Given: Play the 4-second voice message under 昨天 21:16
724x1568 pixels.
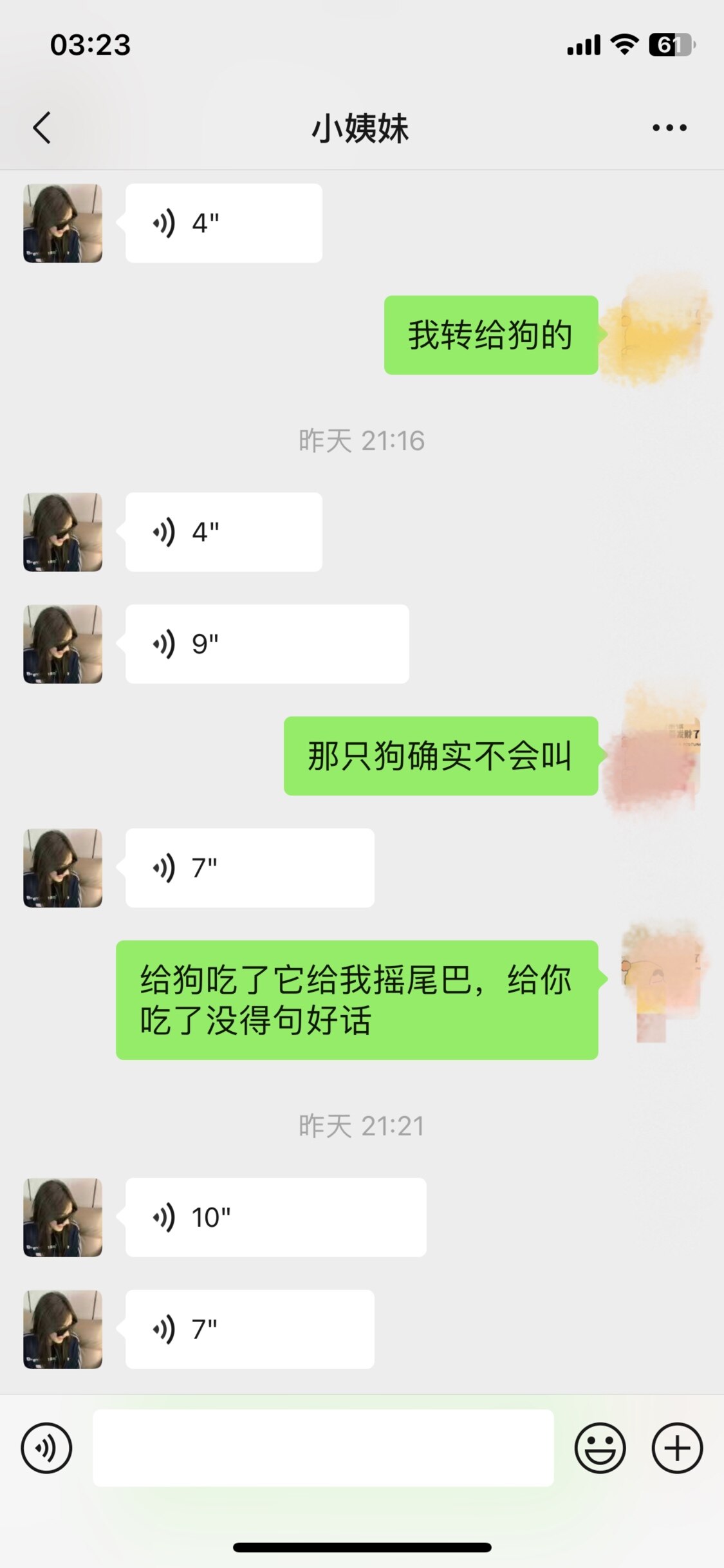Looking at the screenshot, I should pos(223,532).
